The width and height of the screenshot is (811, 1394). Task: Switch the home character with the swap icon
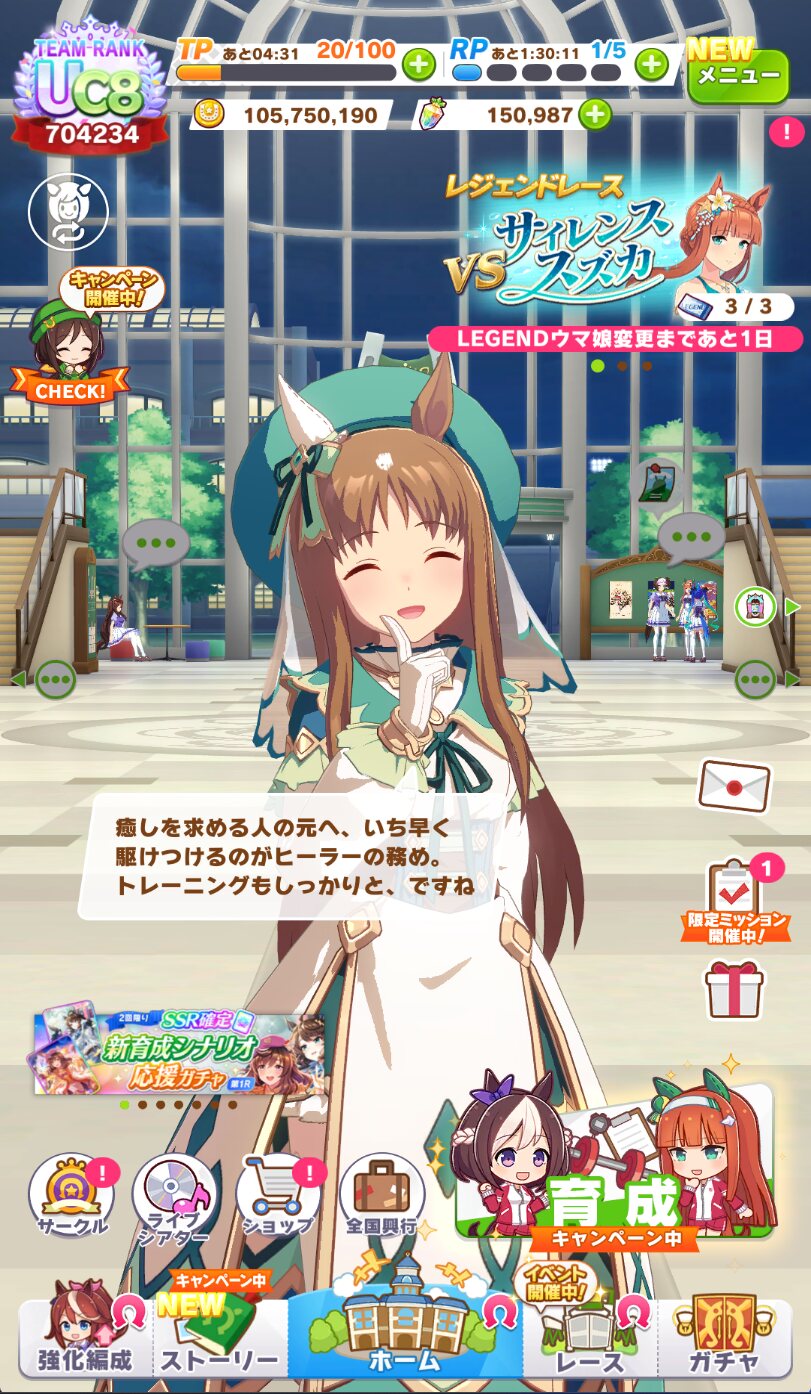pos(68,212)
